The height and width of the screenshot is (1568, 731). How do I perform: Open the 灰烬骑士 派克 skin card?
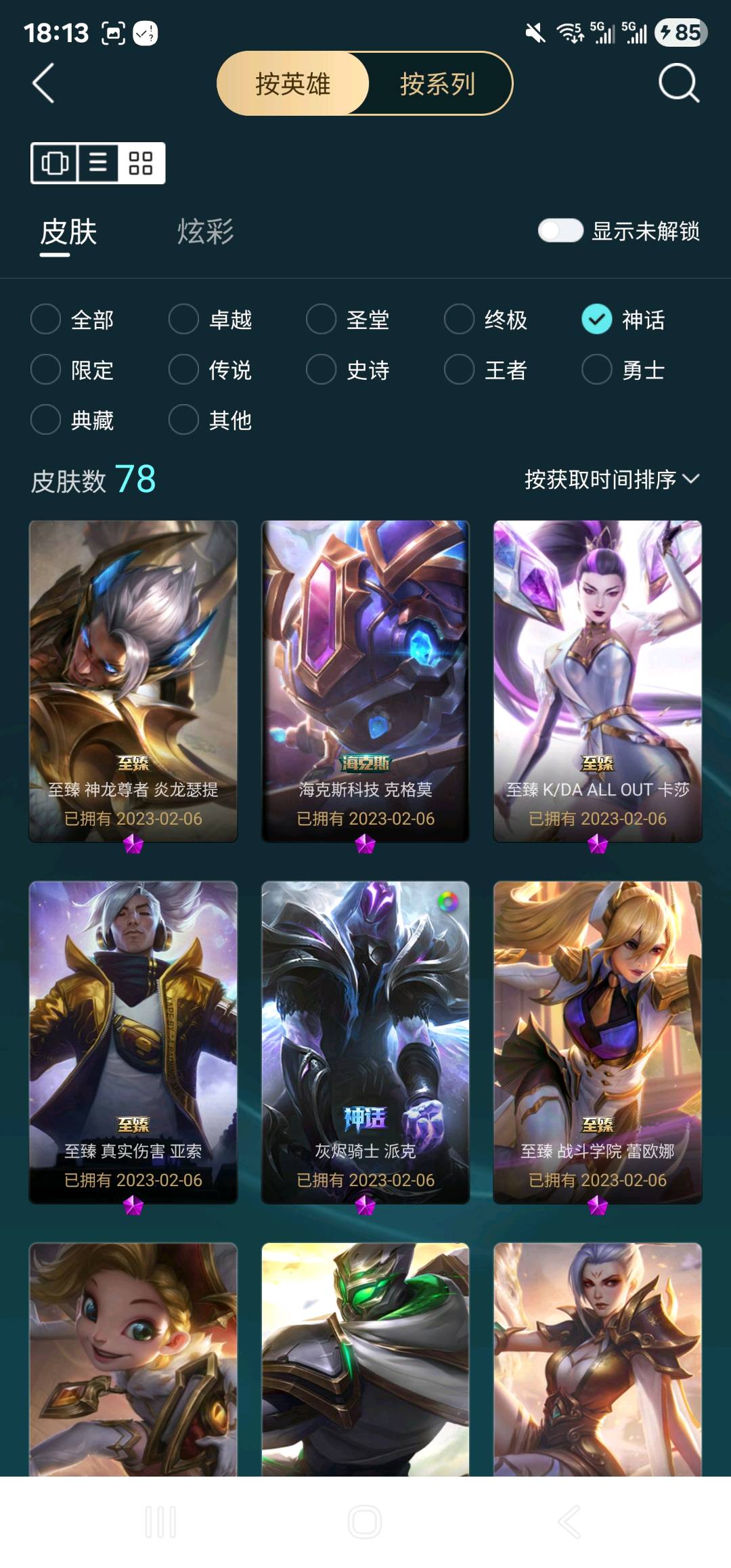click(x=365, y=1042)
